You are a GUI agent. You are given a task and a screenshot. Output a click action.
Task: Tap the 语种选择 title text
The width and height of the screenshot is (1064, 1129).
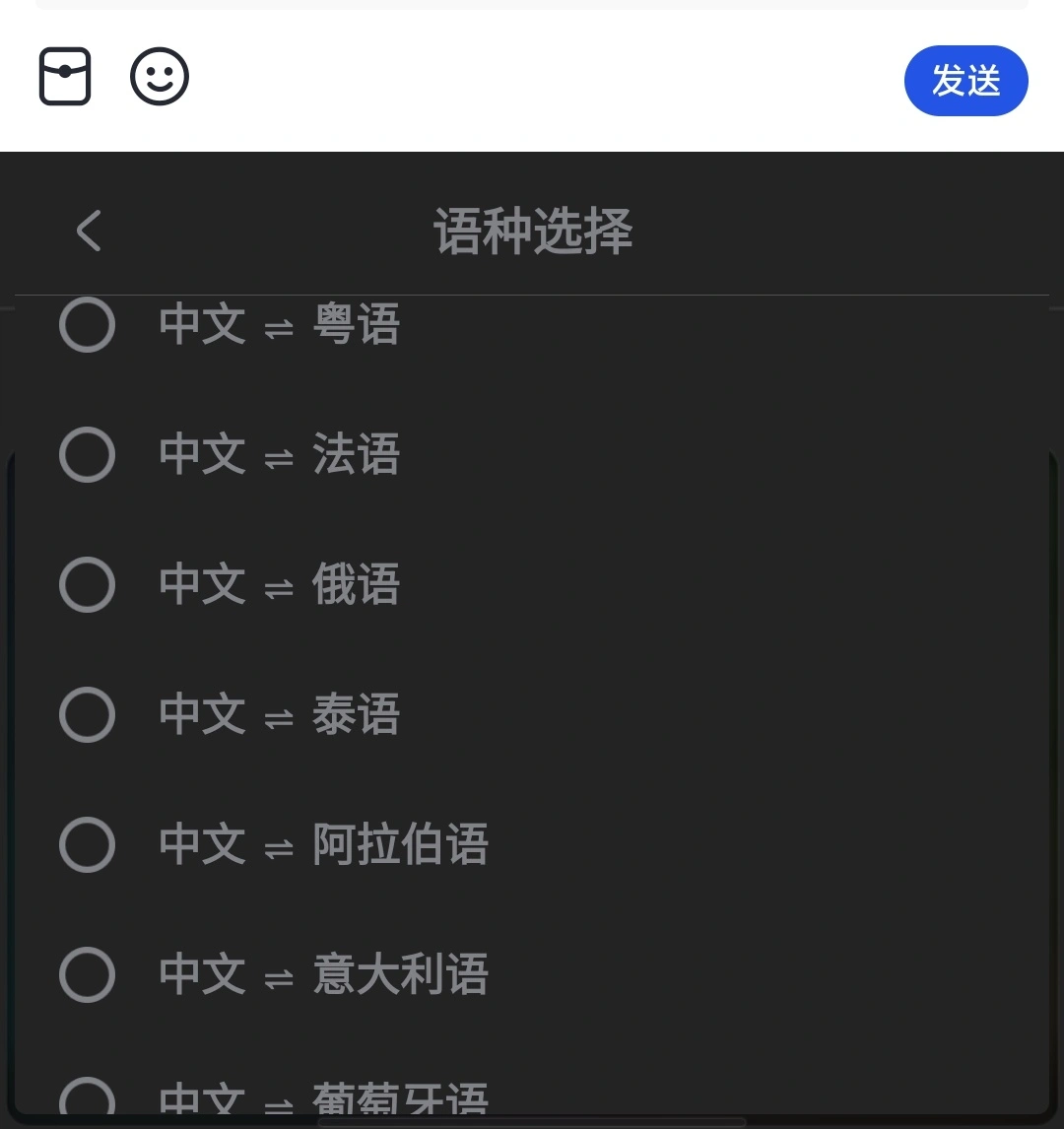pyautogui.click(x=532, y=231)
